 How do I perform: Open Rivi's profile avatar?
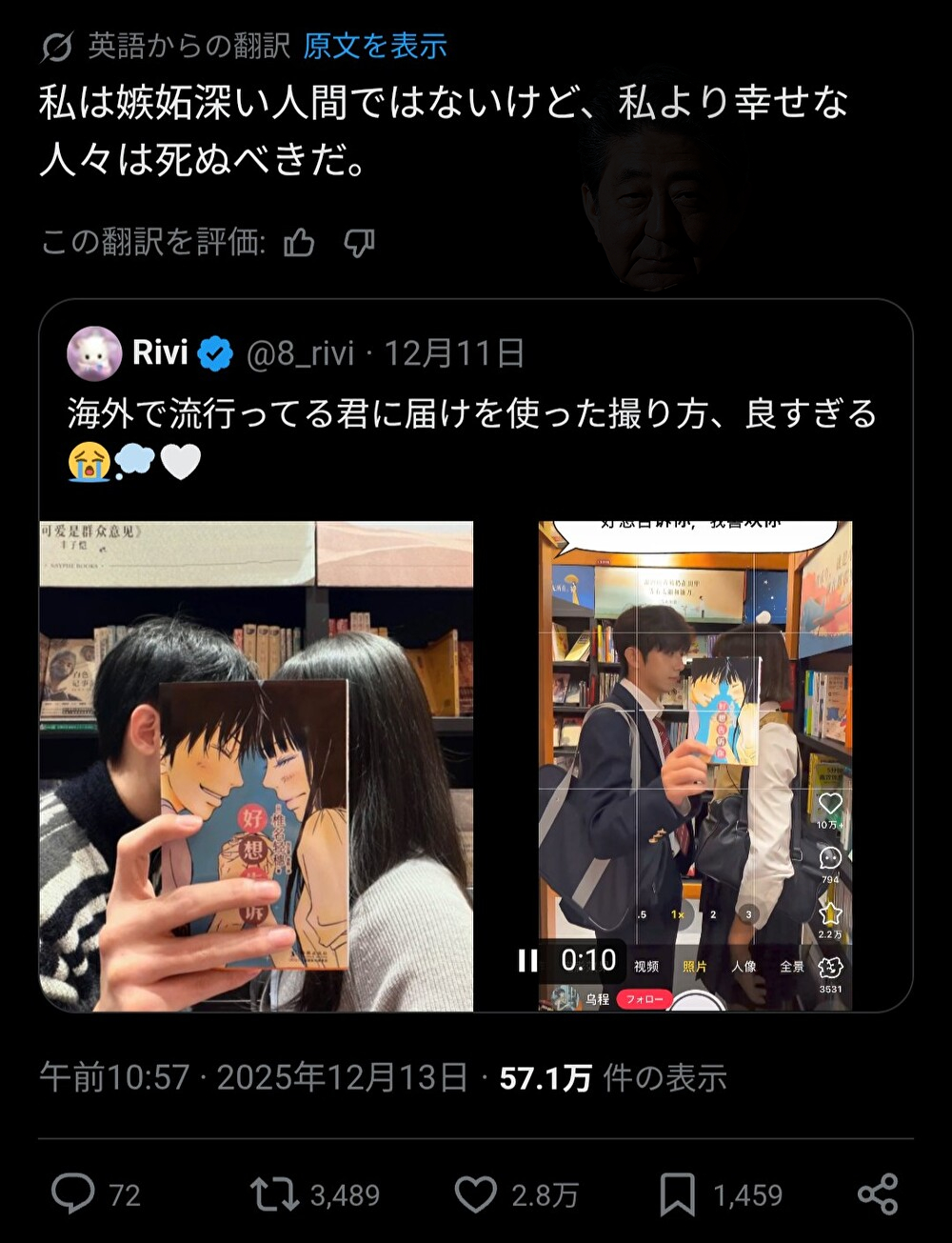pyautogui.click(x=93, y=353)
